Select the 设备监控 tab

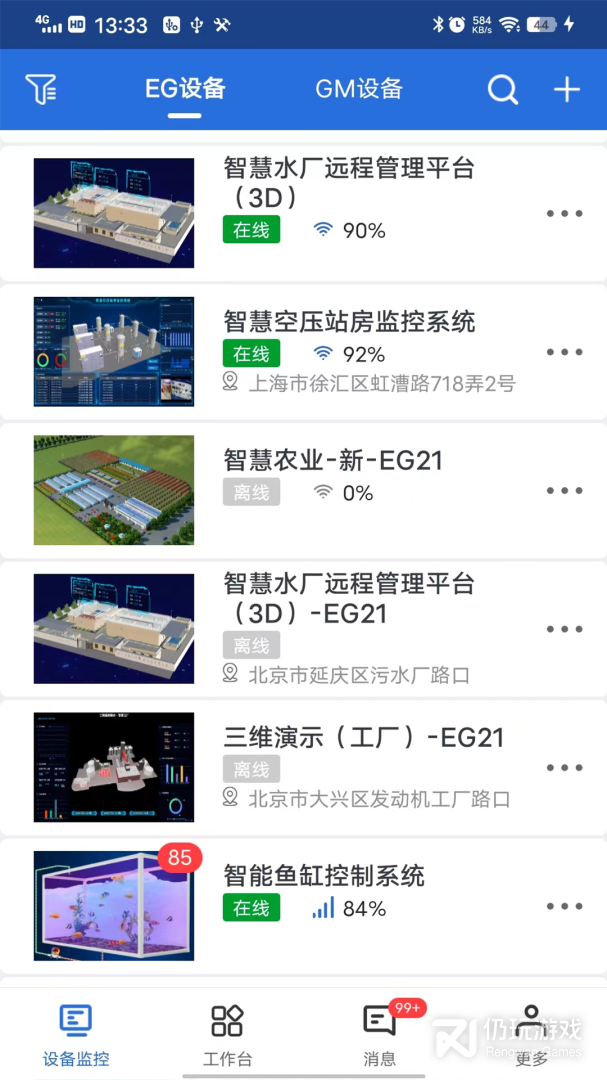[76, 1035]
